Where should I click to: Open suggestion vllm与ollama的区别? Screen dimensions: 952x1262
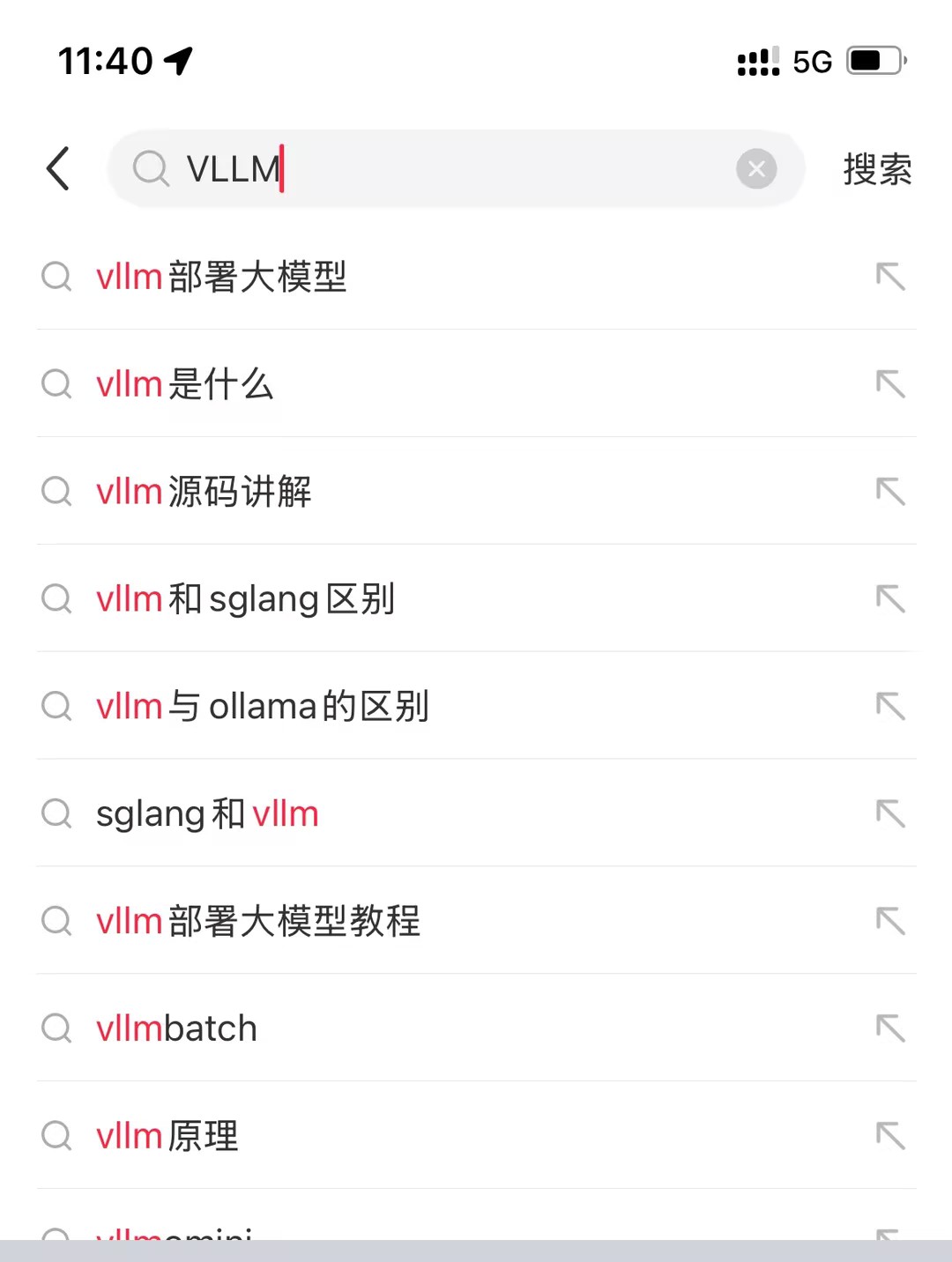tap(263, 706)
